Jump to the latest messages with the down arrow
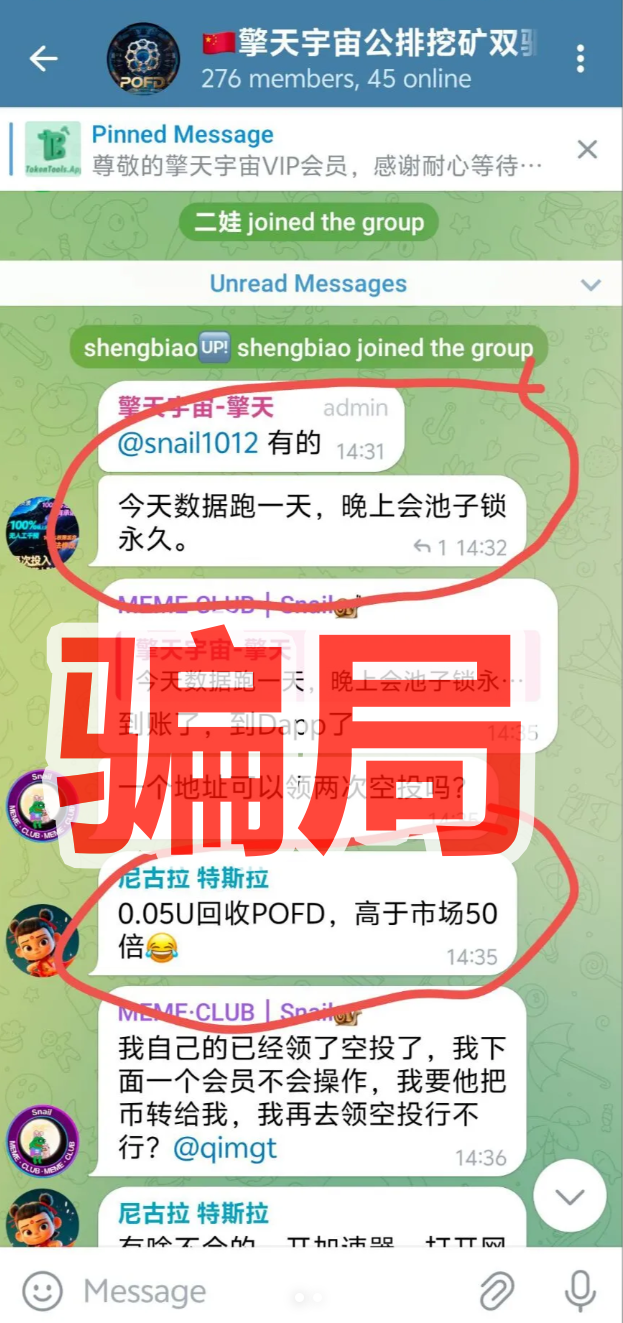 point(569,1197)
